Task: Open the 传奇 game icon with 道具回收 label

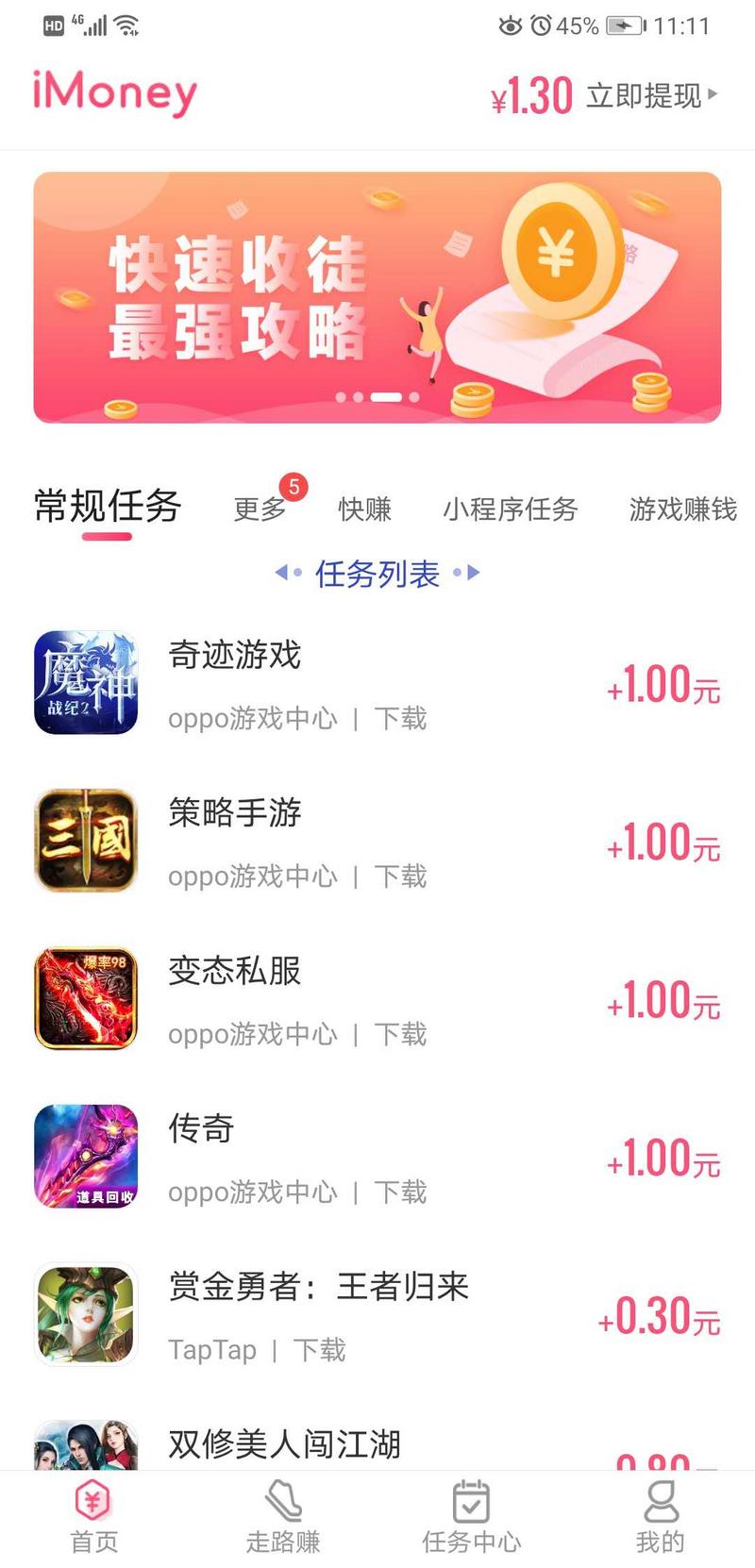Action: tap(85, 1156)
